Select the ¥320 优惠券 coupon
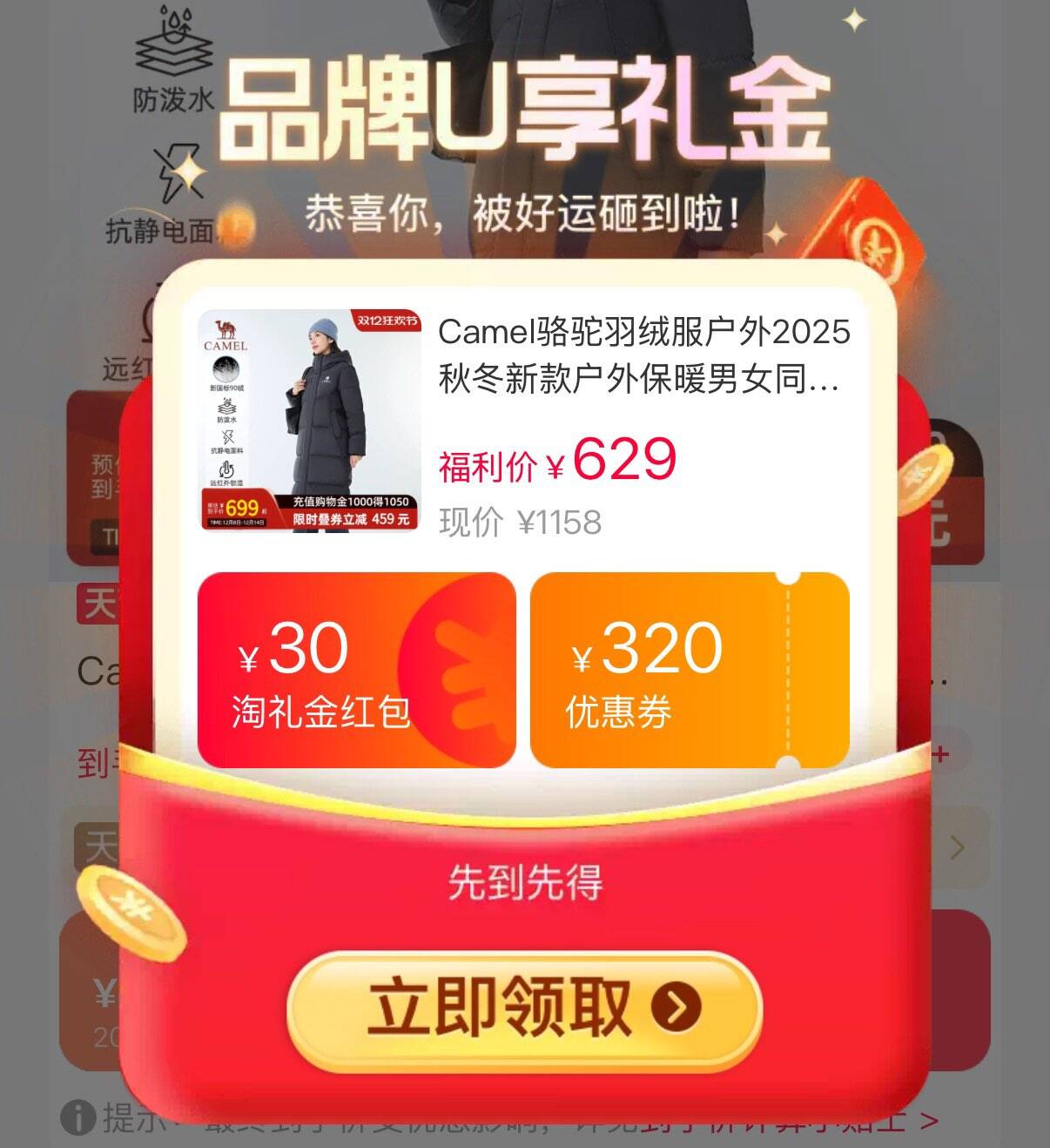 point(689,670)
